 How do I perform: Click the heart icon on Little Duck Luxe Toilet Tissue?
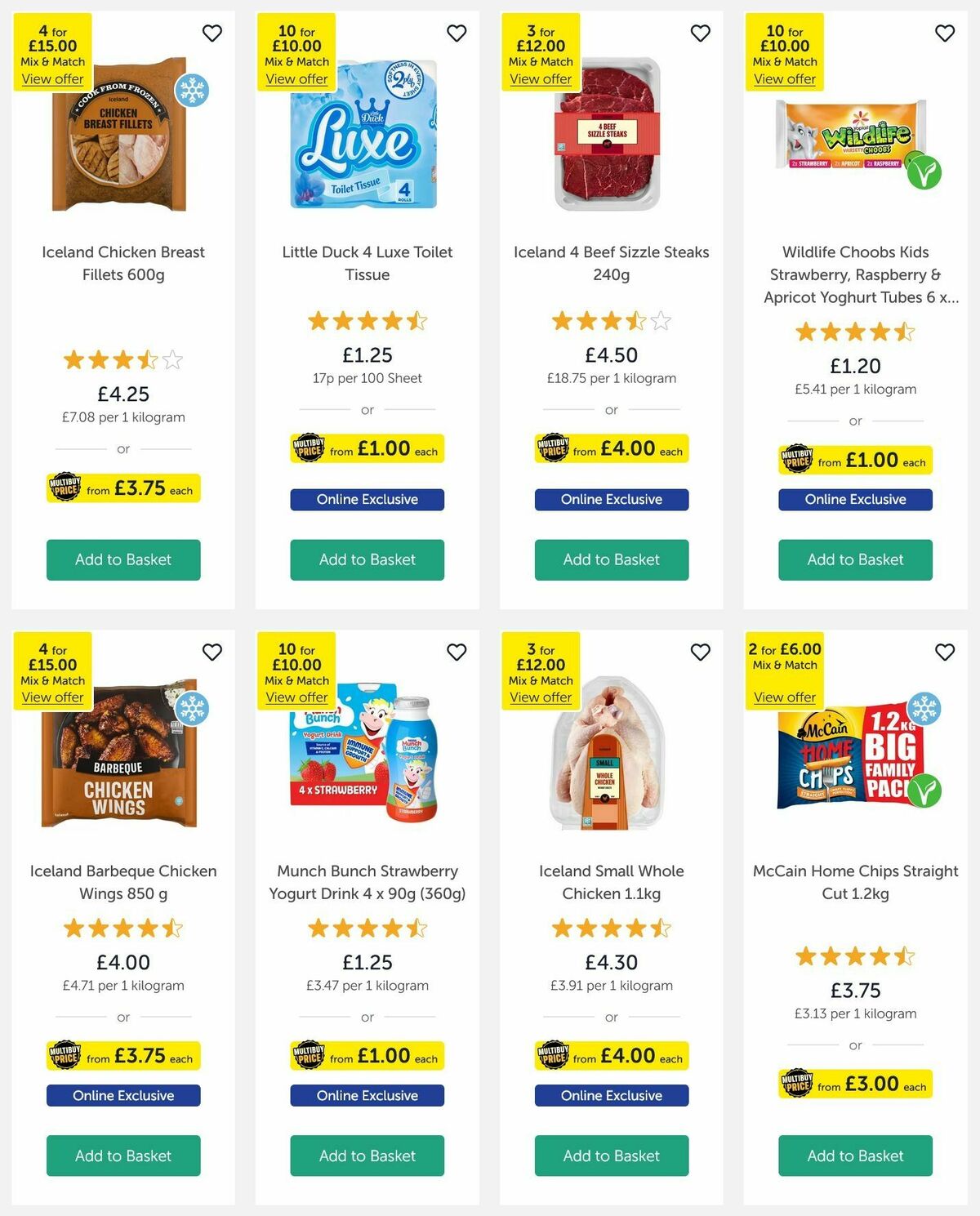(x=457, y=33)
